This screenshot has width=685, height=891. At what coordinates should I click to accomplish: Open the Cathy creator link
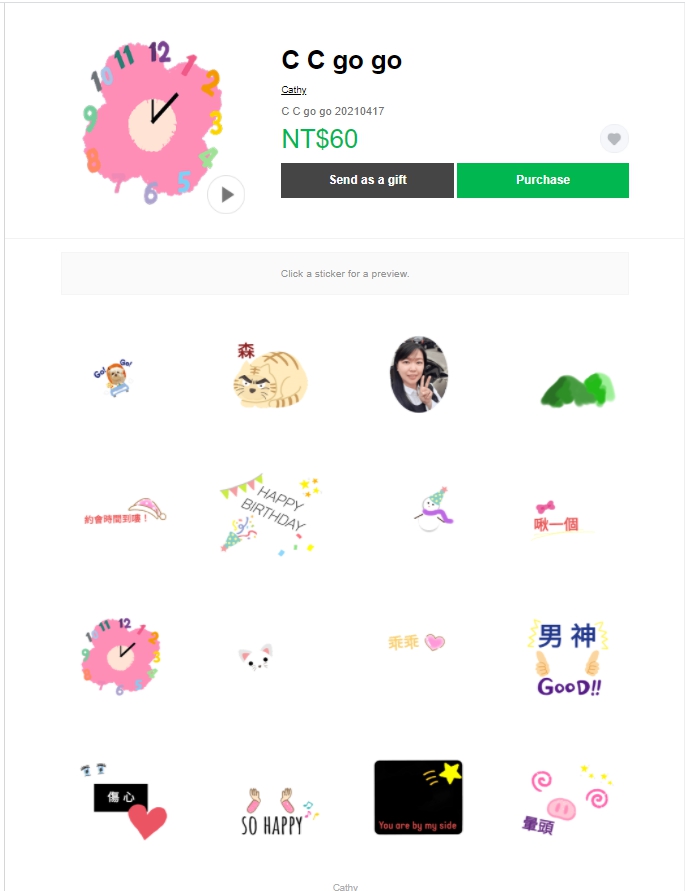click(294, 90)
